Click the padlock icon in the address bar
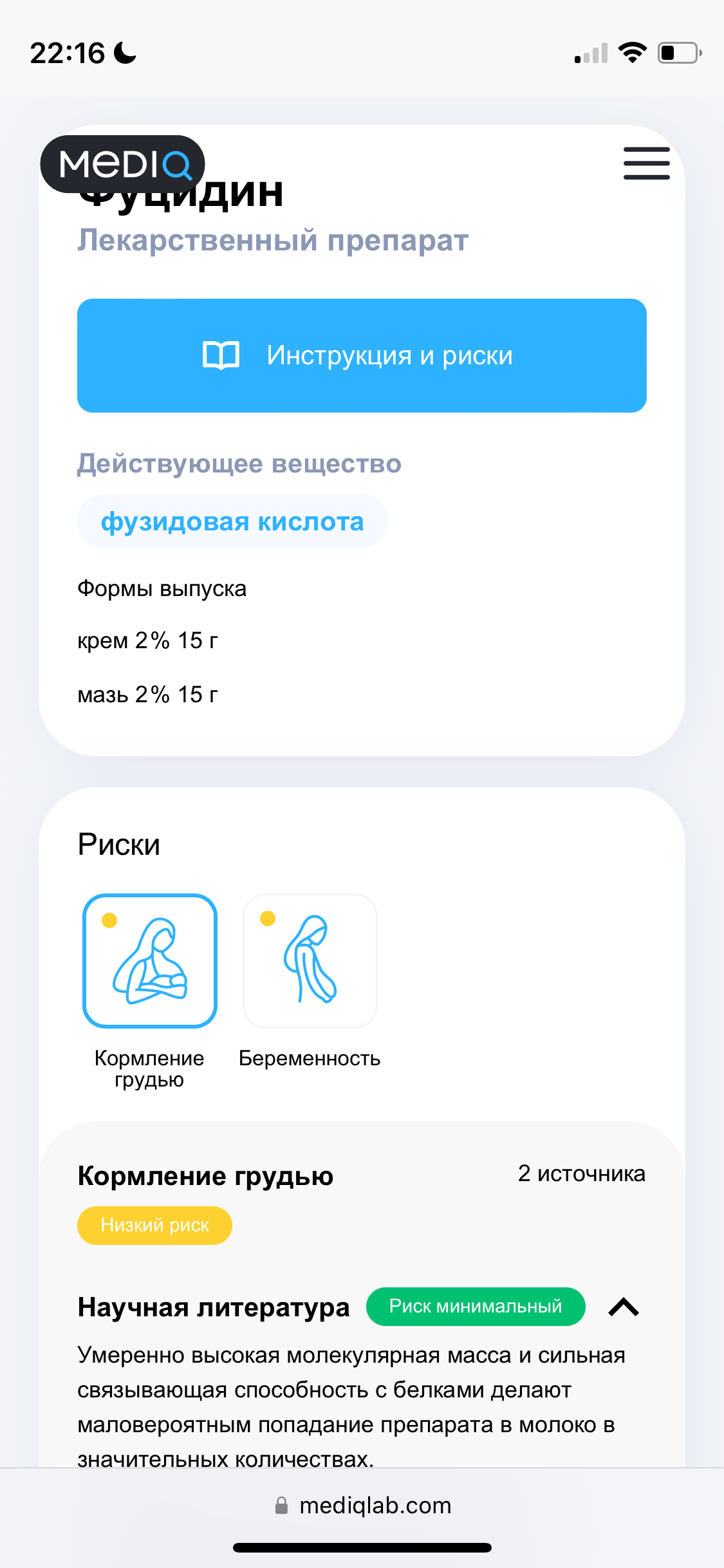The height and width of the screenshot is (1568, 724). click(x=281, y=1505)
